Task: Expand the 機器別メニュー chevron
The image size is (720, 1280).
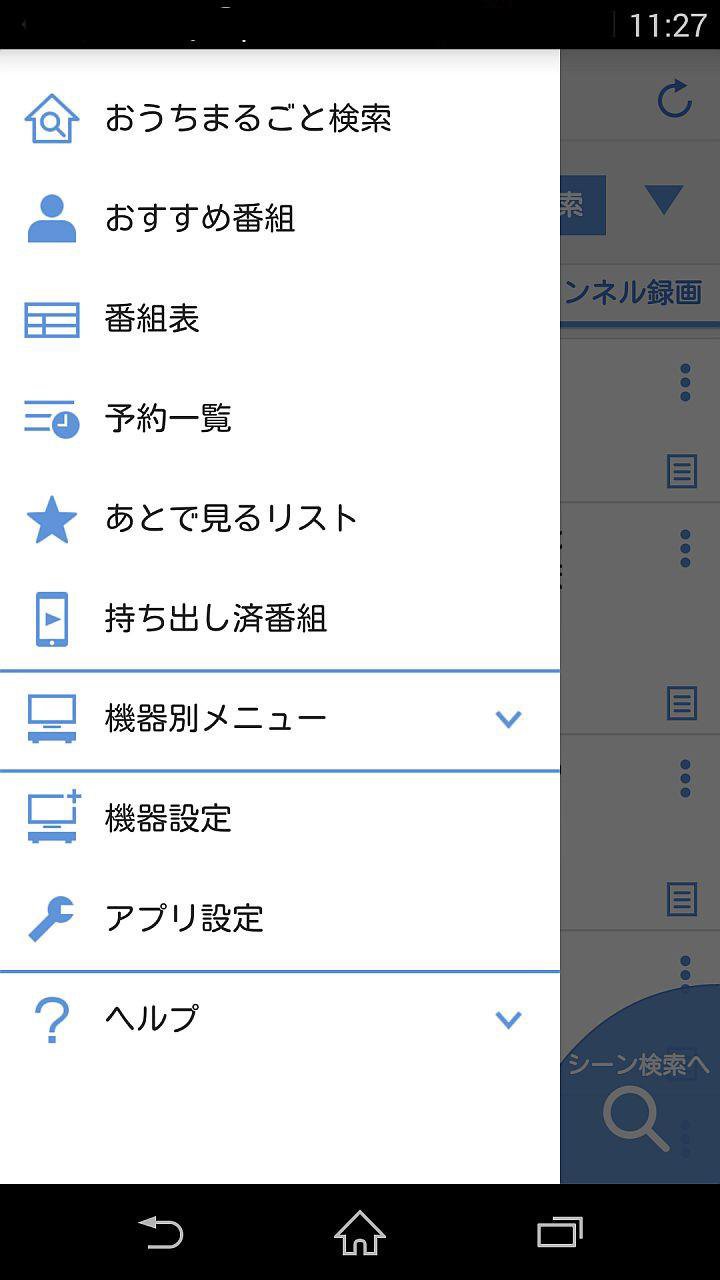Action: [510, 718]
